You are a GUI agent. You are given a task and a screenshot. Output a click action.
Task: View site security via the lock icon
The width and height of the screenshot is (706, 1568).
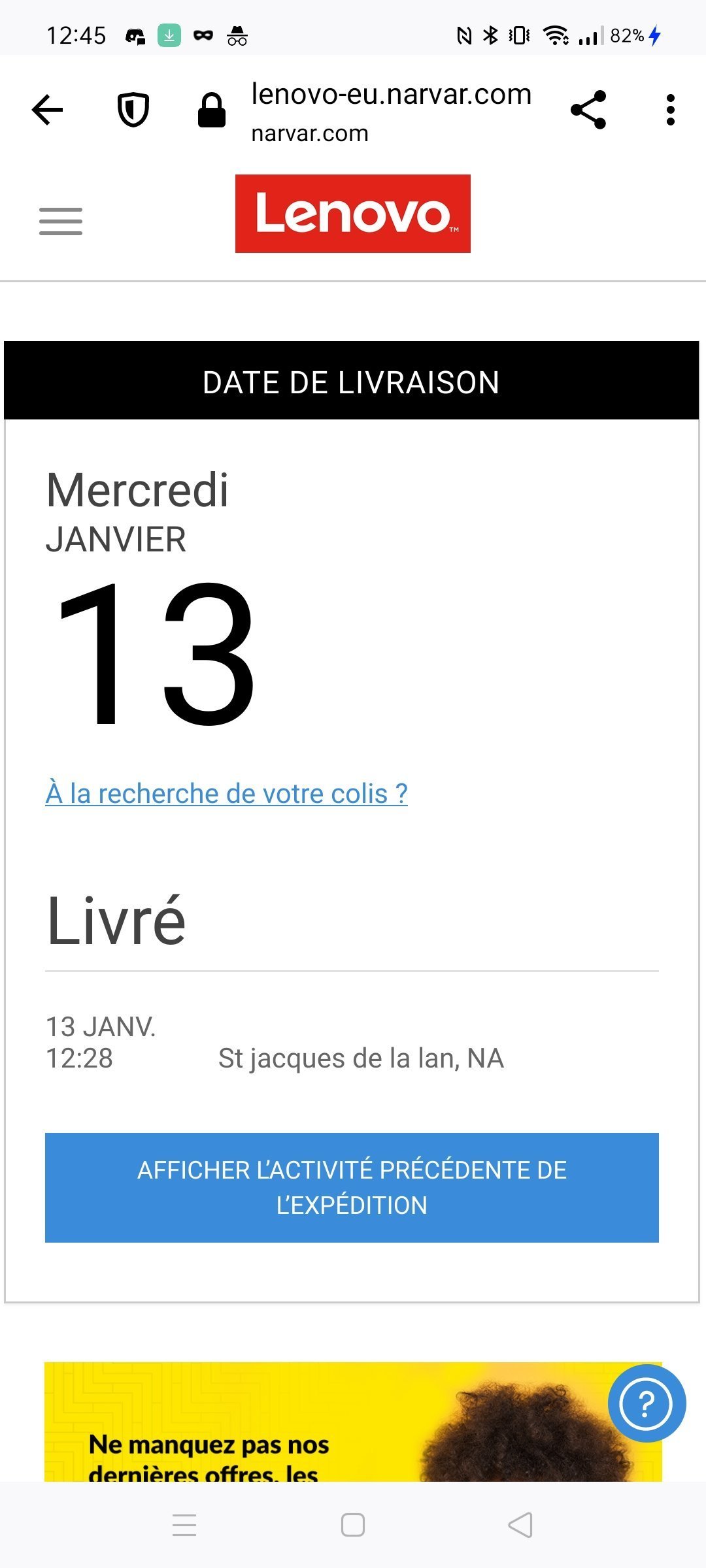pos(212,110)
